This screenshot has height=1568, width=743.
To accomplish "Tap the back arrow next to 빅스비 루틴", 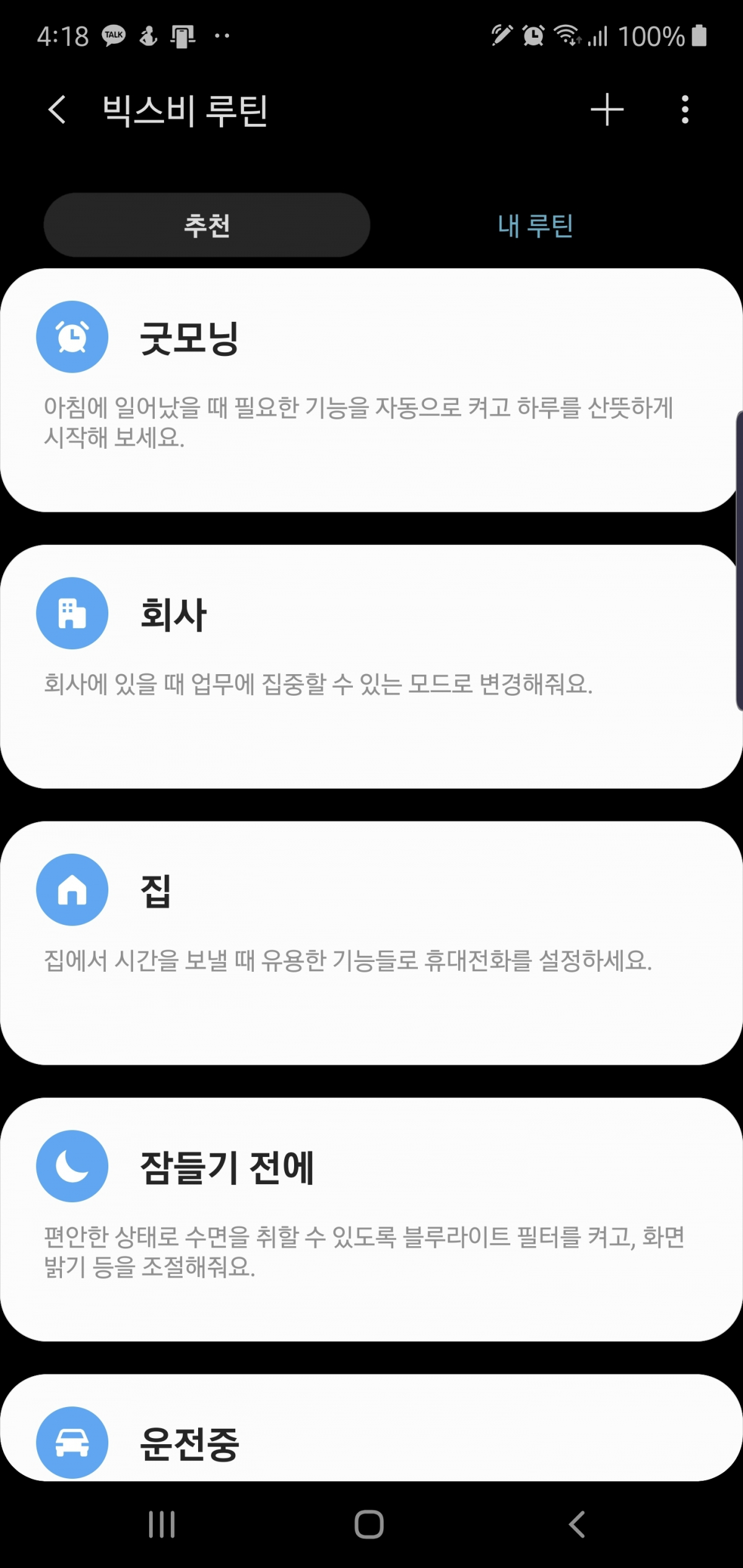I will coord(57,108).
